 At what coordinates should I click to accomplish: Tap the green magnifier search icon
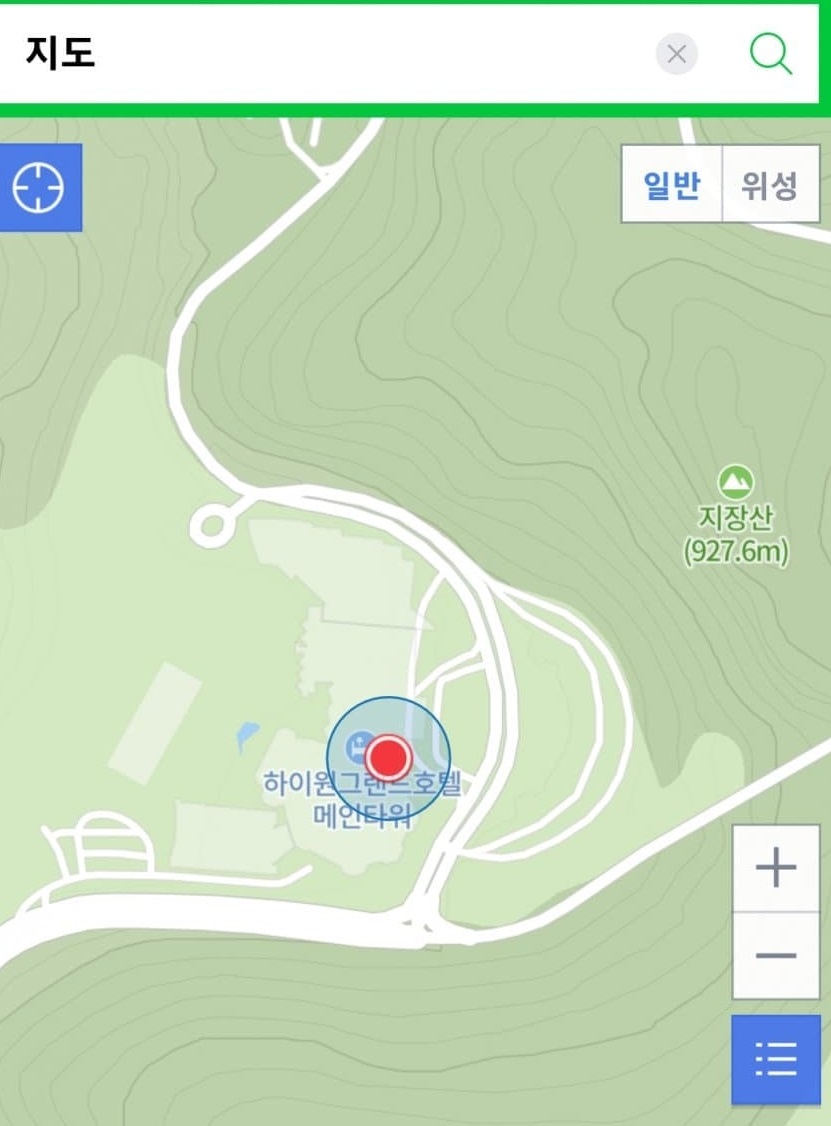pyautogui.click(x=770, y=54)
